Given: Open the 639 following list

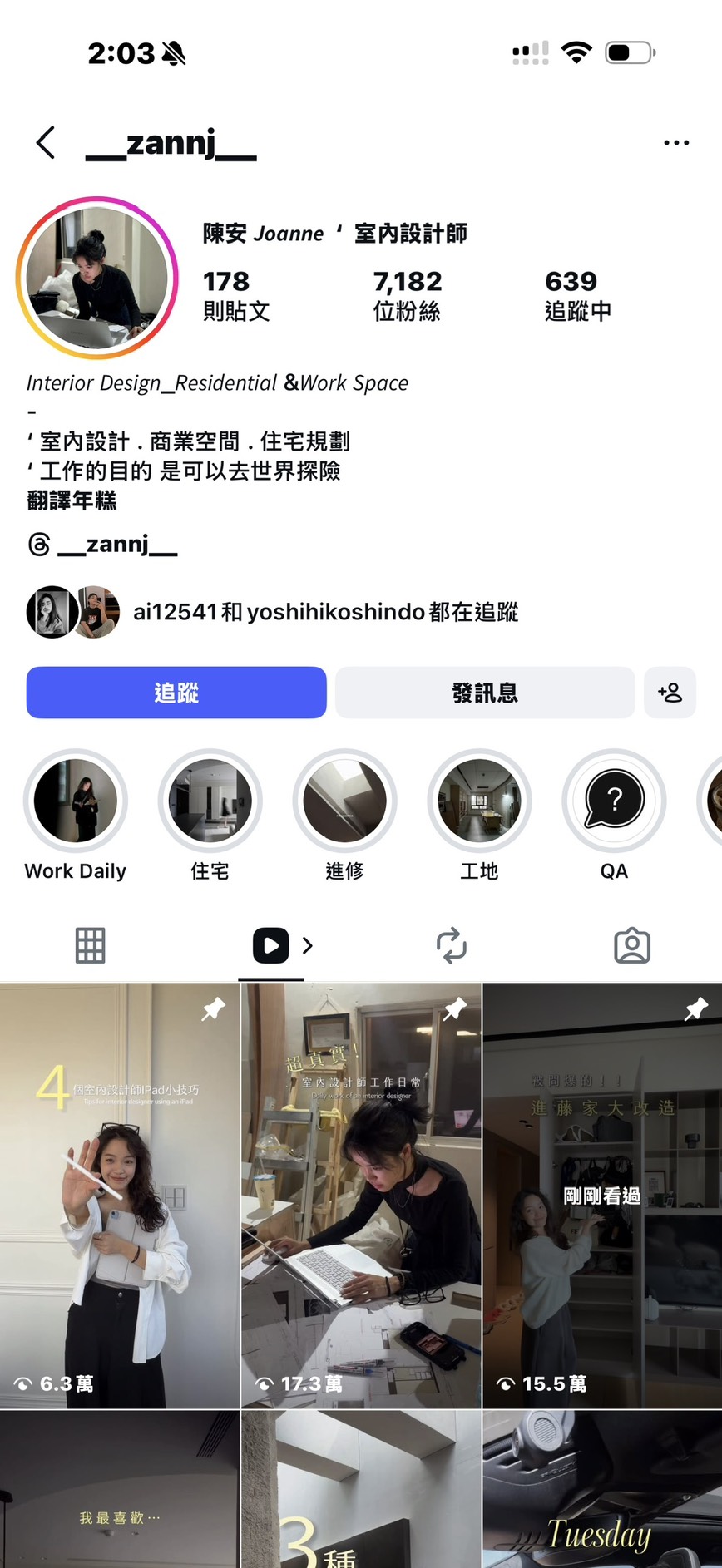Looking at the screenshot, I should tap(577, 295).
